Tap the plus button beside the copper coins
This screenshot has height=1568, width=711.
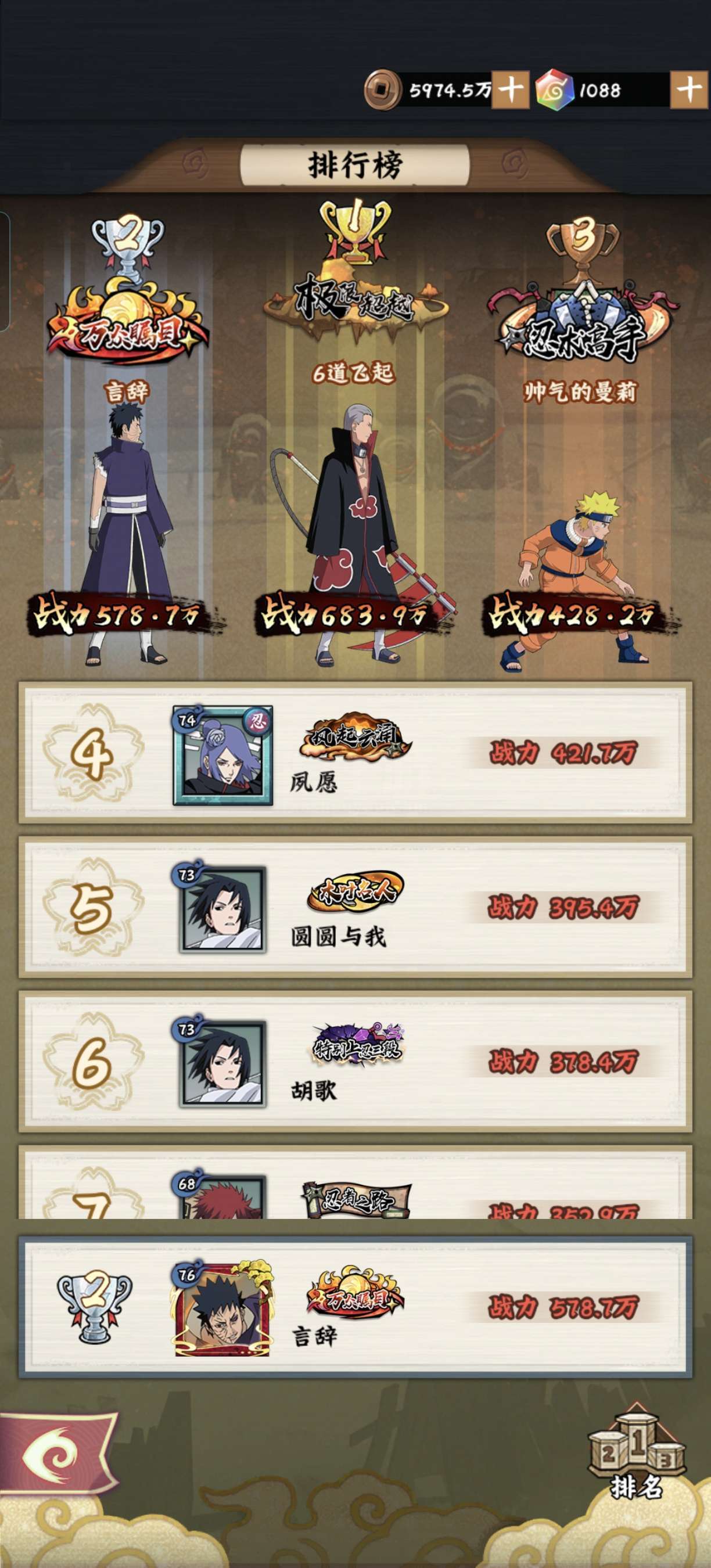[510, 90]
